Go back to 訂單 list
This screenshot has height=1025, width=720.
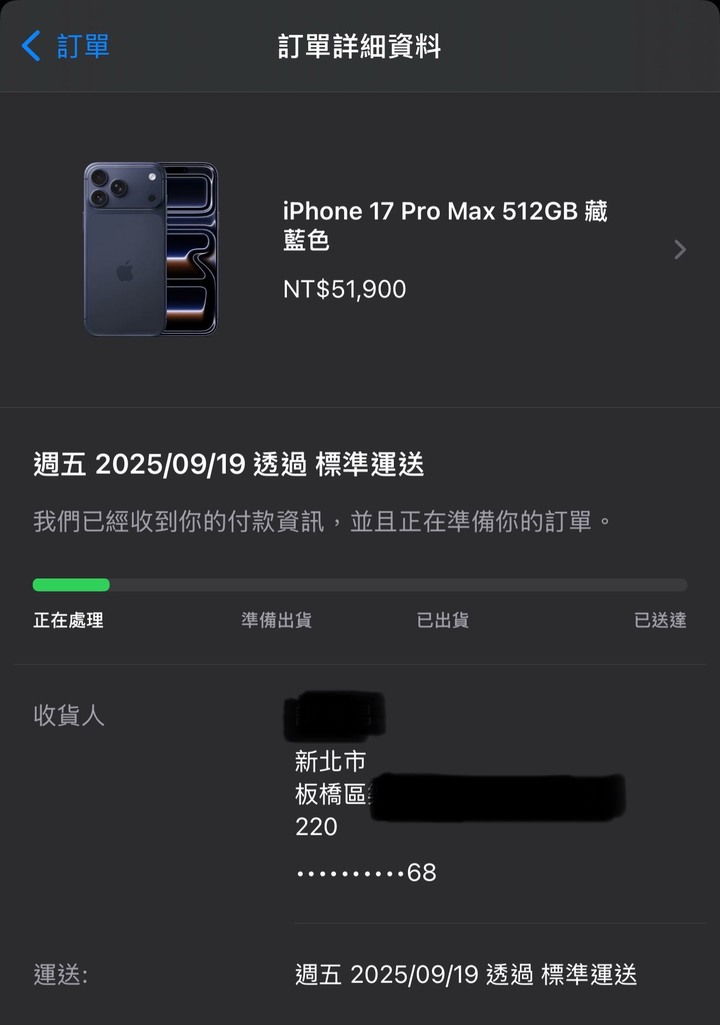(x=66, y=46)
